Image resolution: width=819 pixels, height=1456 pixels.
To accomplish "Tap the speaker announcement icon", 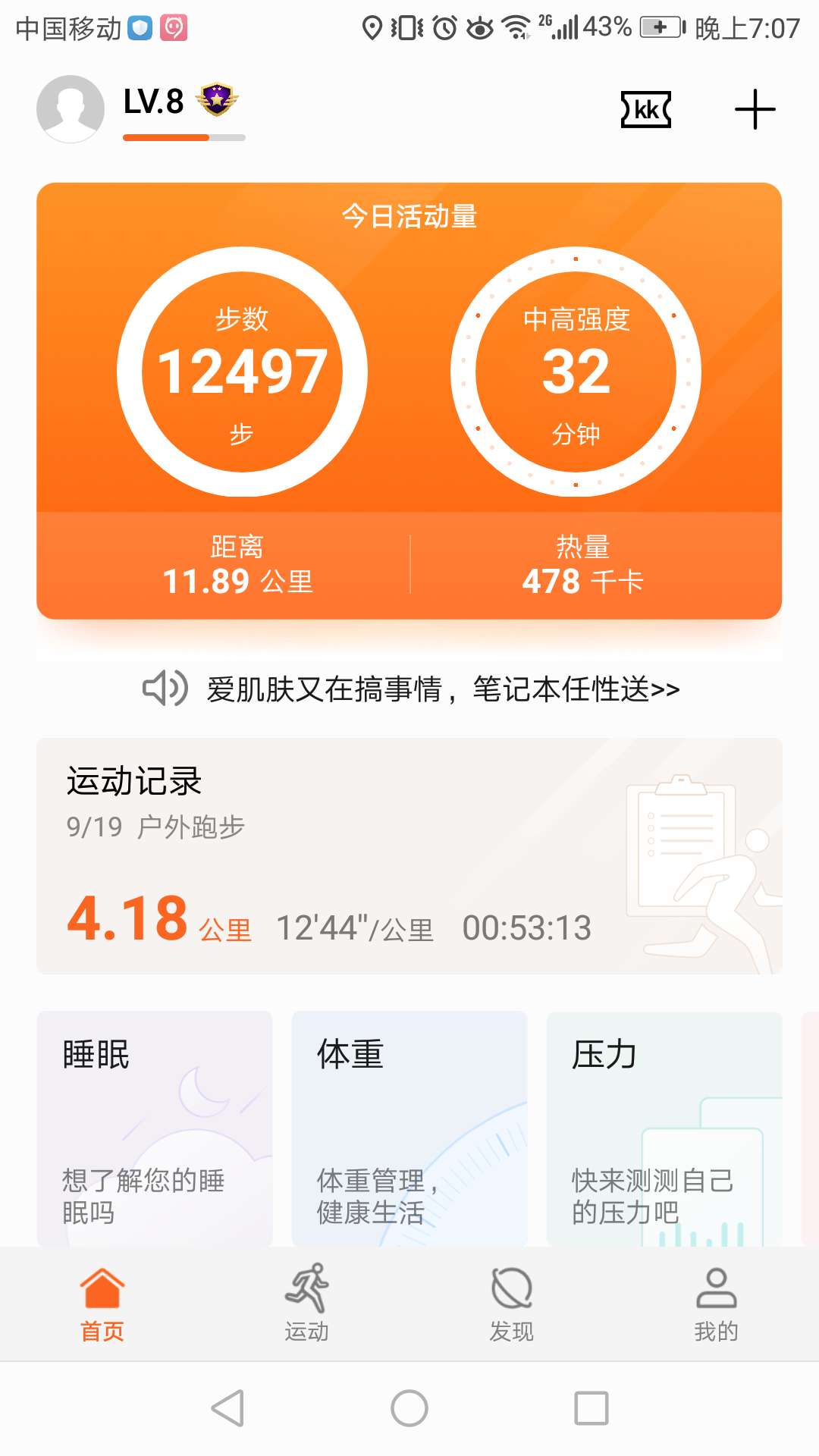I will coord(163,690).
